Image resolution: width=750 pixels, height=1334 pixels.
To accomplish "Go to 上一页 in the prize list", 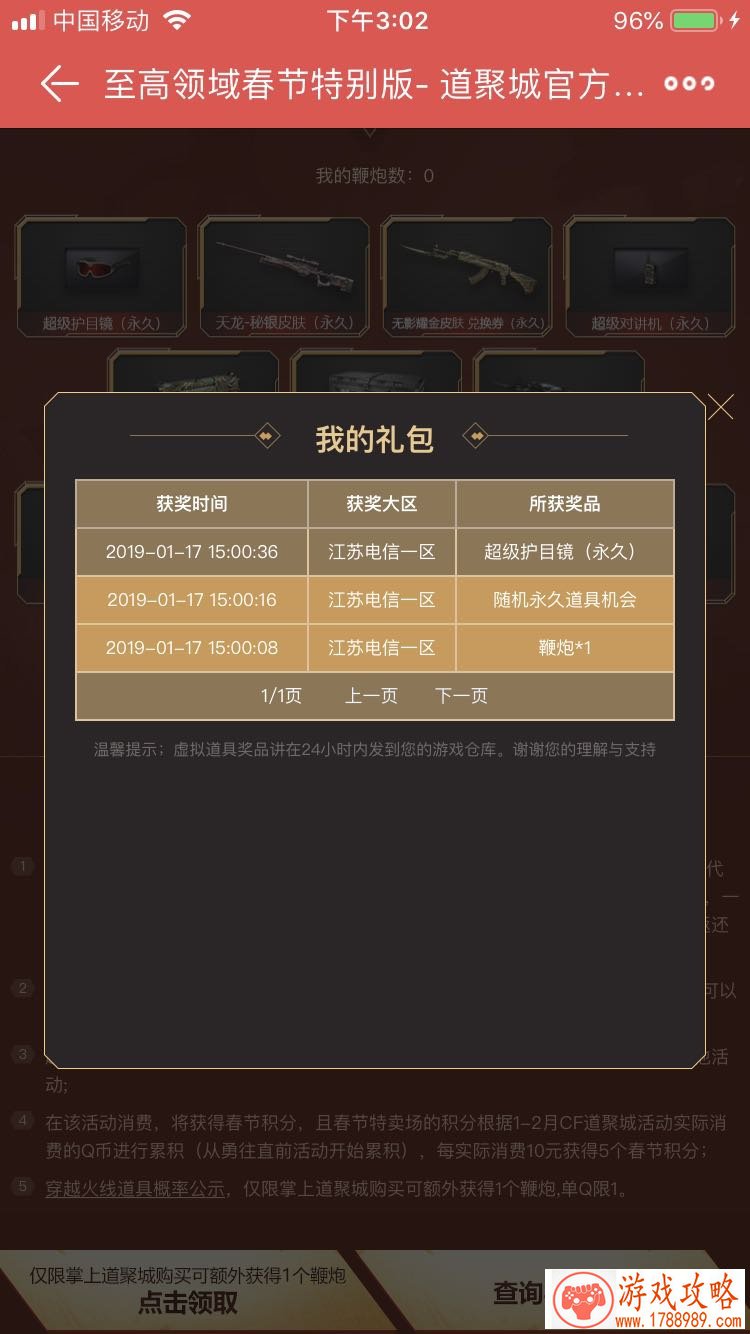I will pos(370,697).
